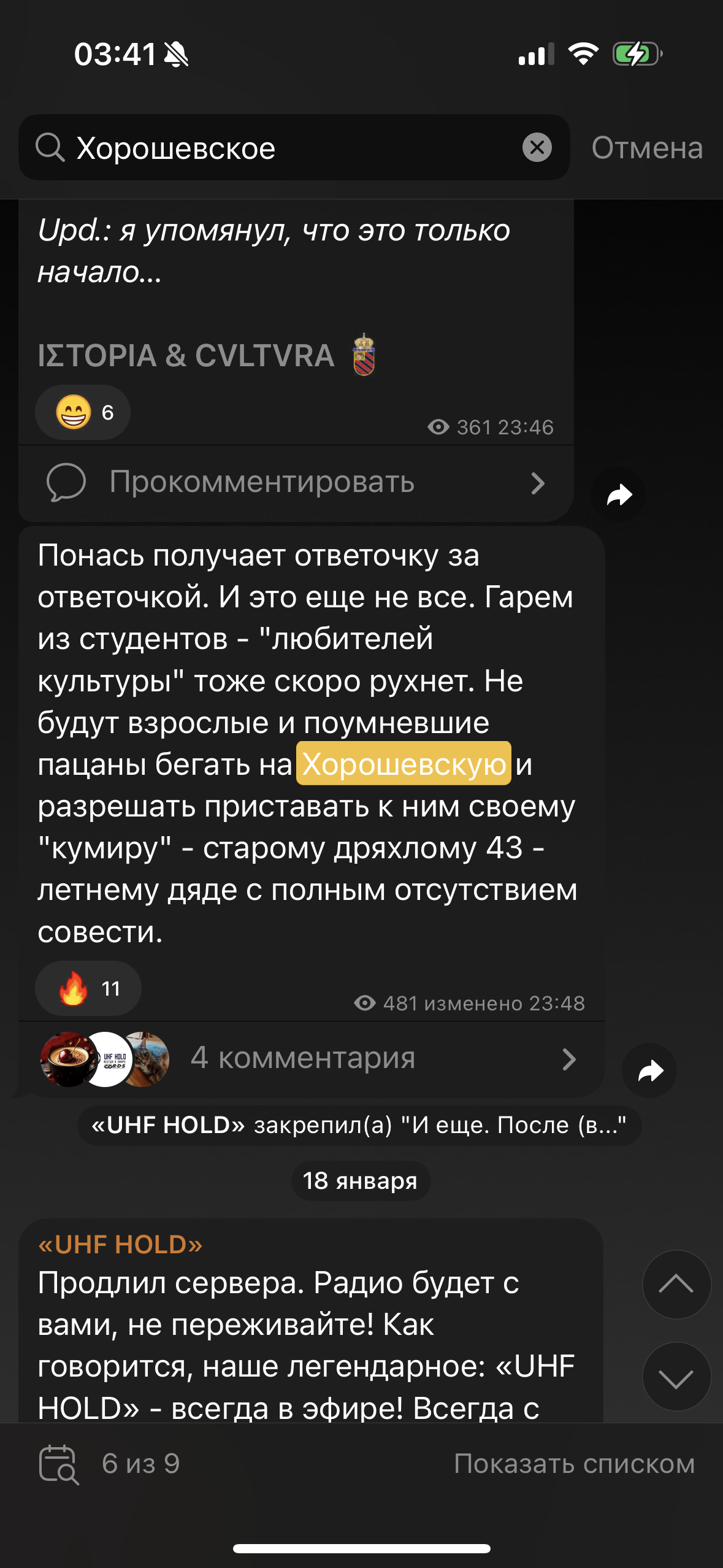The image size is (723, 1568).
Task: Share the post beside Прокомментировать
Action: click(x=618, y=494)
